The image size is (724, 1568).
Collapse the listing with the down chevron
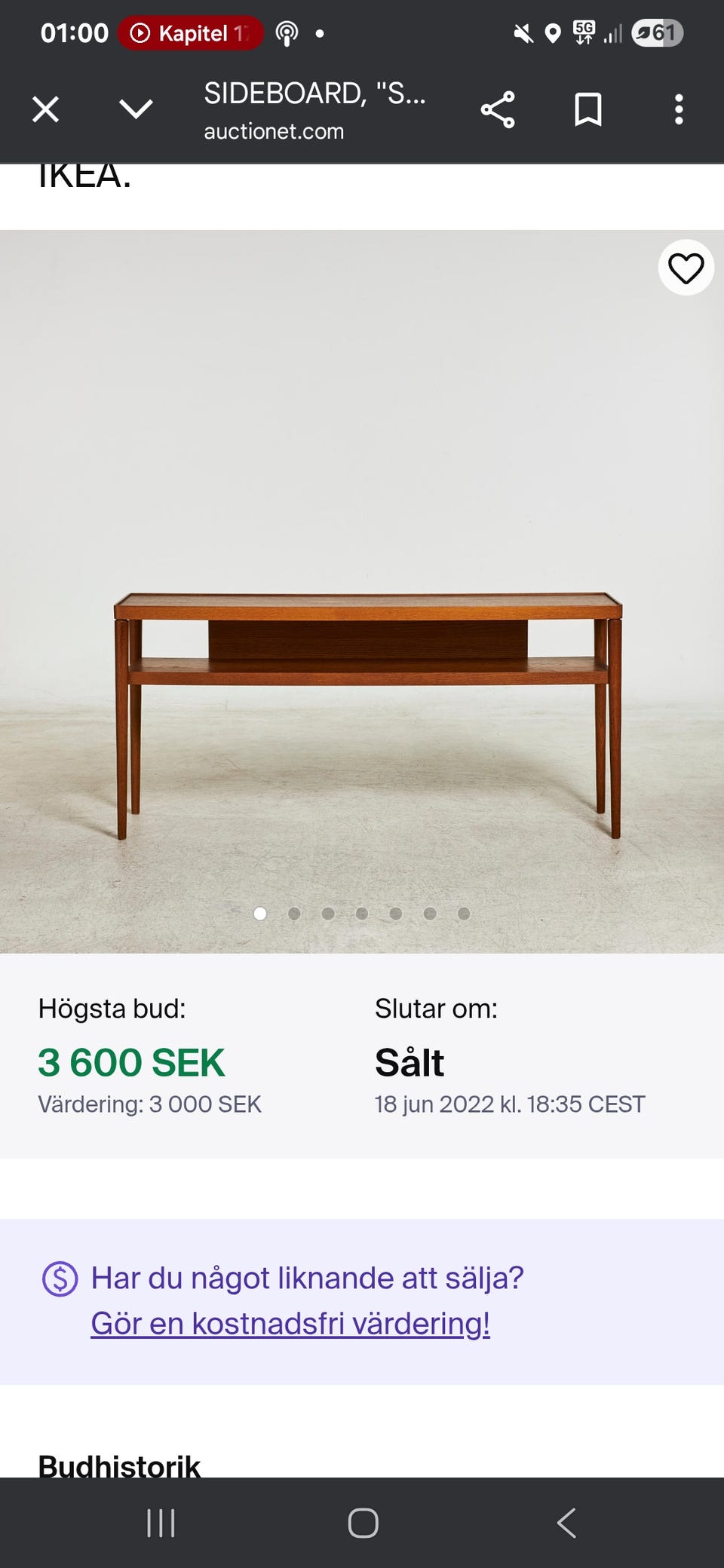(x=134, y=110)
